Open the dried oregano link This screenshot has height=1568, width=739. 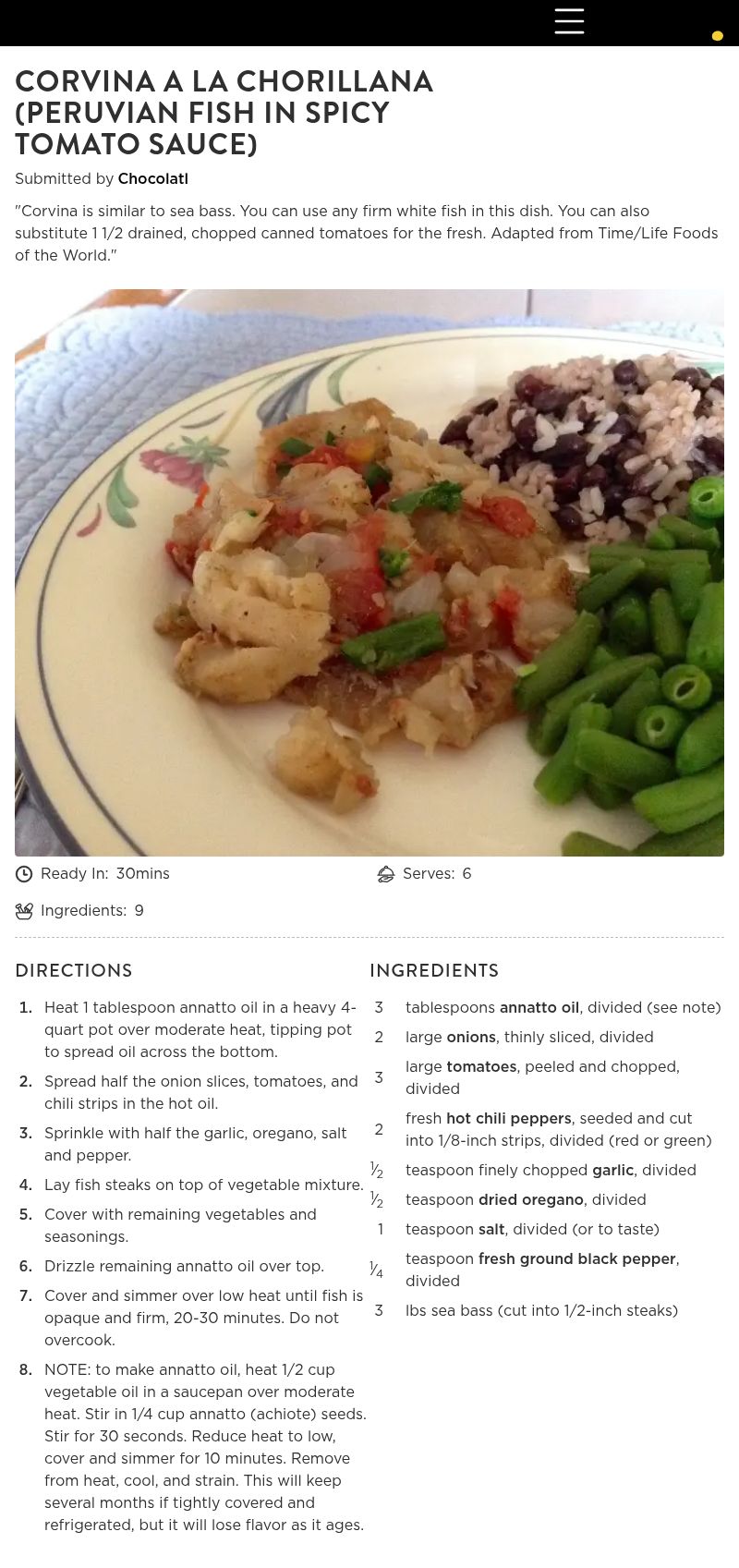point(531,1200)
